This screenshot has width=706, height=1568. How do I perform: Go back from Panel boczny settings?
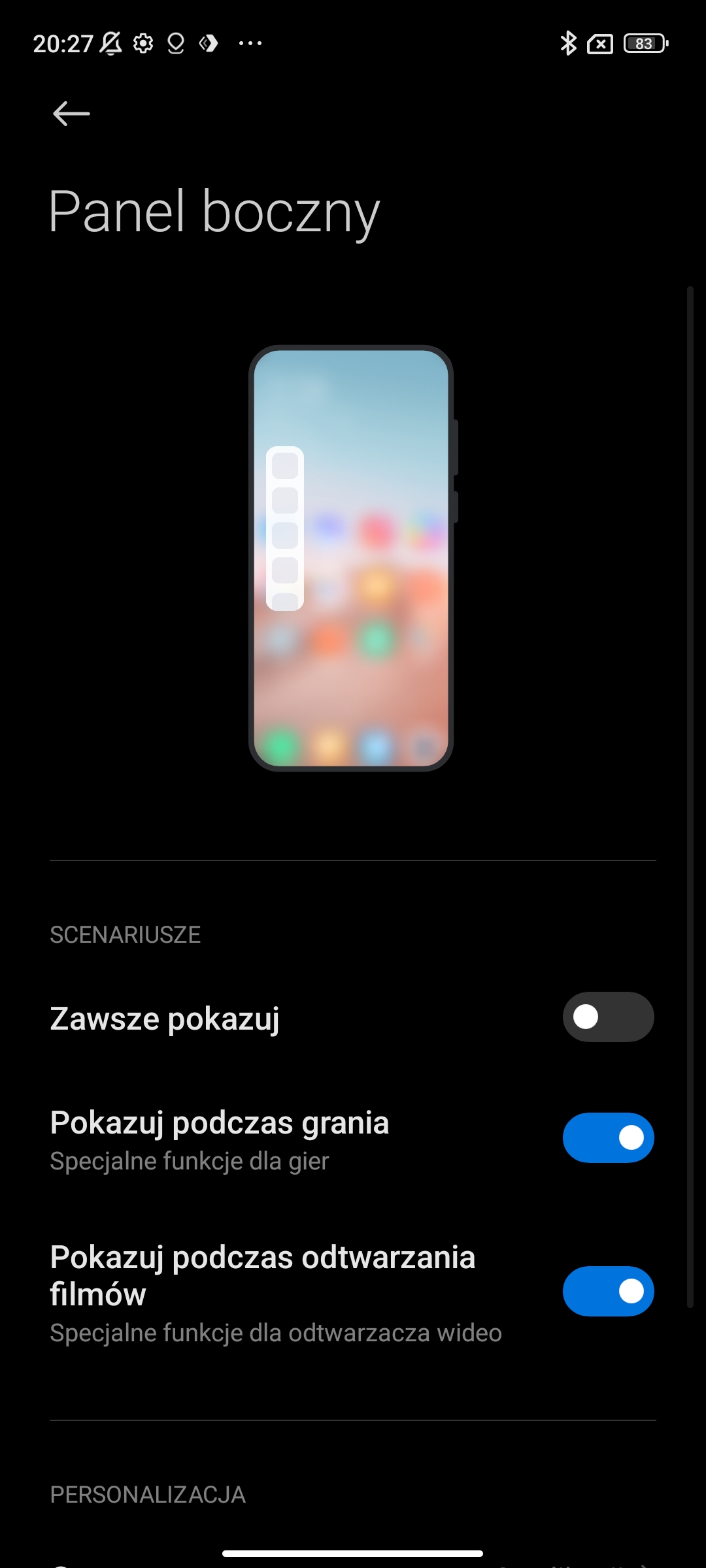click(x=71, y=114)
